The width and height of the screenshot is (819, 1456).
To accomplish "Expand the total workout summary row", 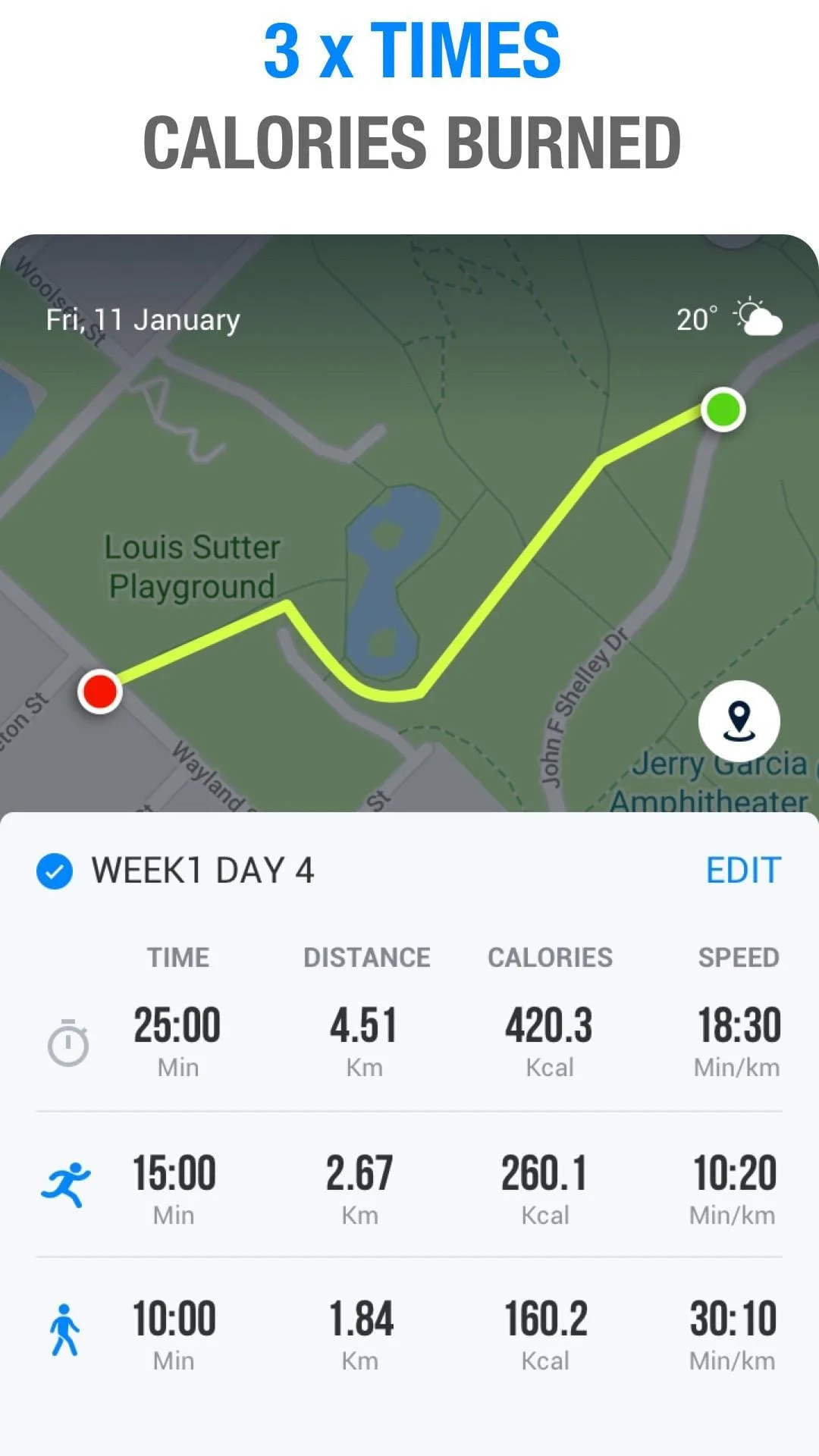I will click(x=409, y=1045).
